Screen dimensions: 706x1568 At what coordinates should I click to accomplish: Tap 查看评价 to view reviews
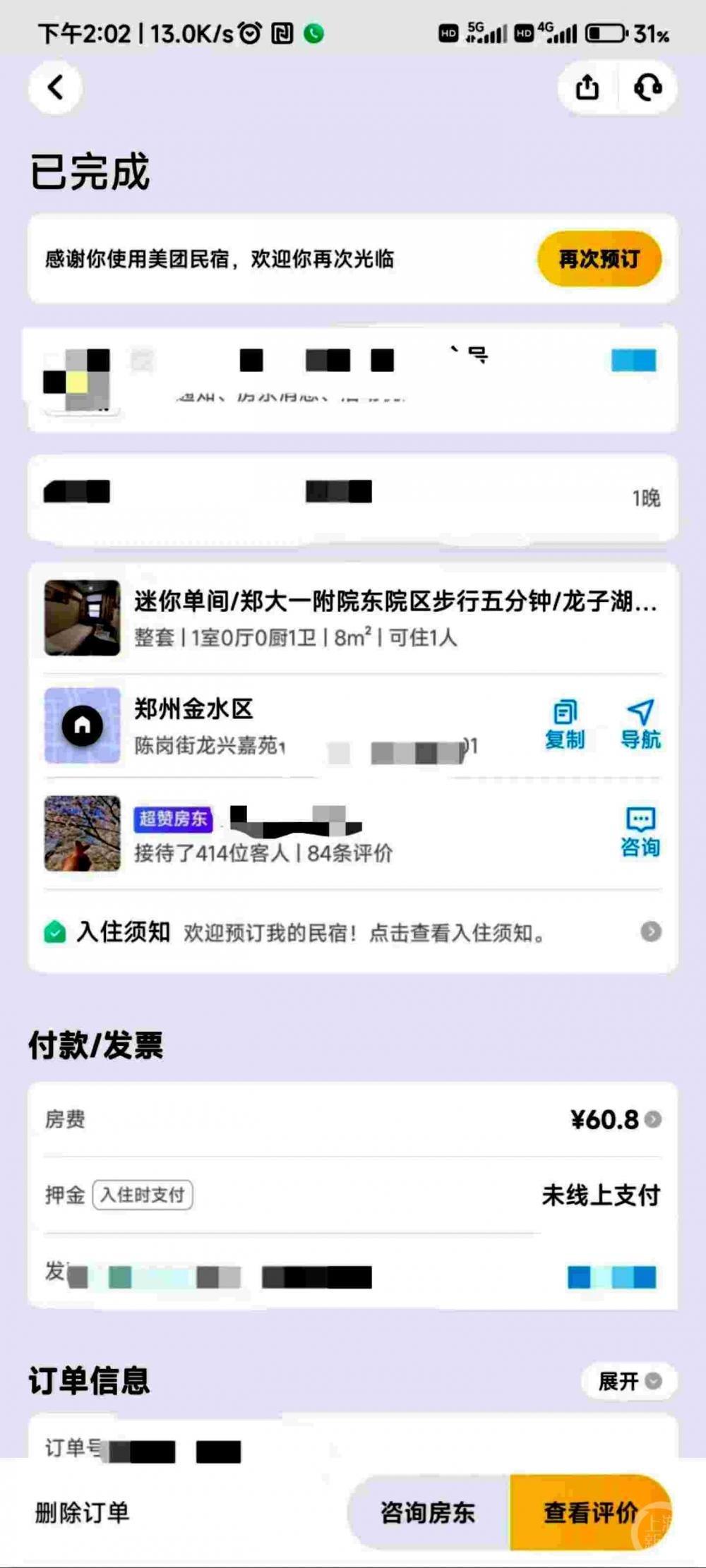click(590, 1512)
